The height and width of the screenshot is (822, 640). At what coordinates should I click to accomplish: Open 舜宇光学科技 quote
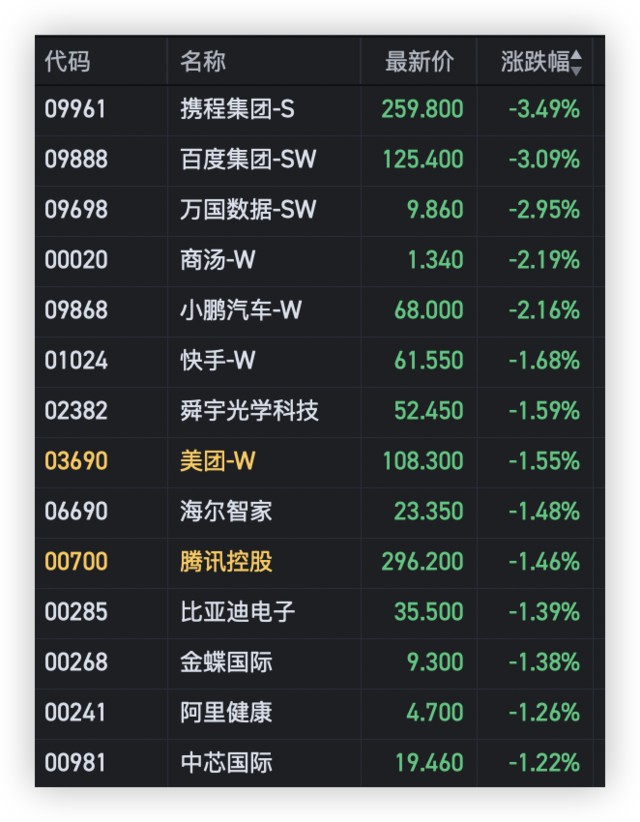click(250, 410)
